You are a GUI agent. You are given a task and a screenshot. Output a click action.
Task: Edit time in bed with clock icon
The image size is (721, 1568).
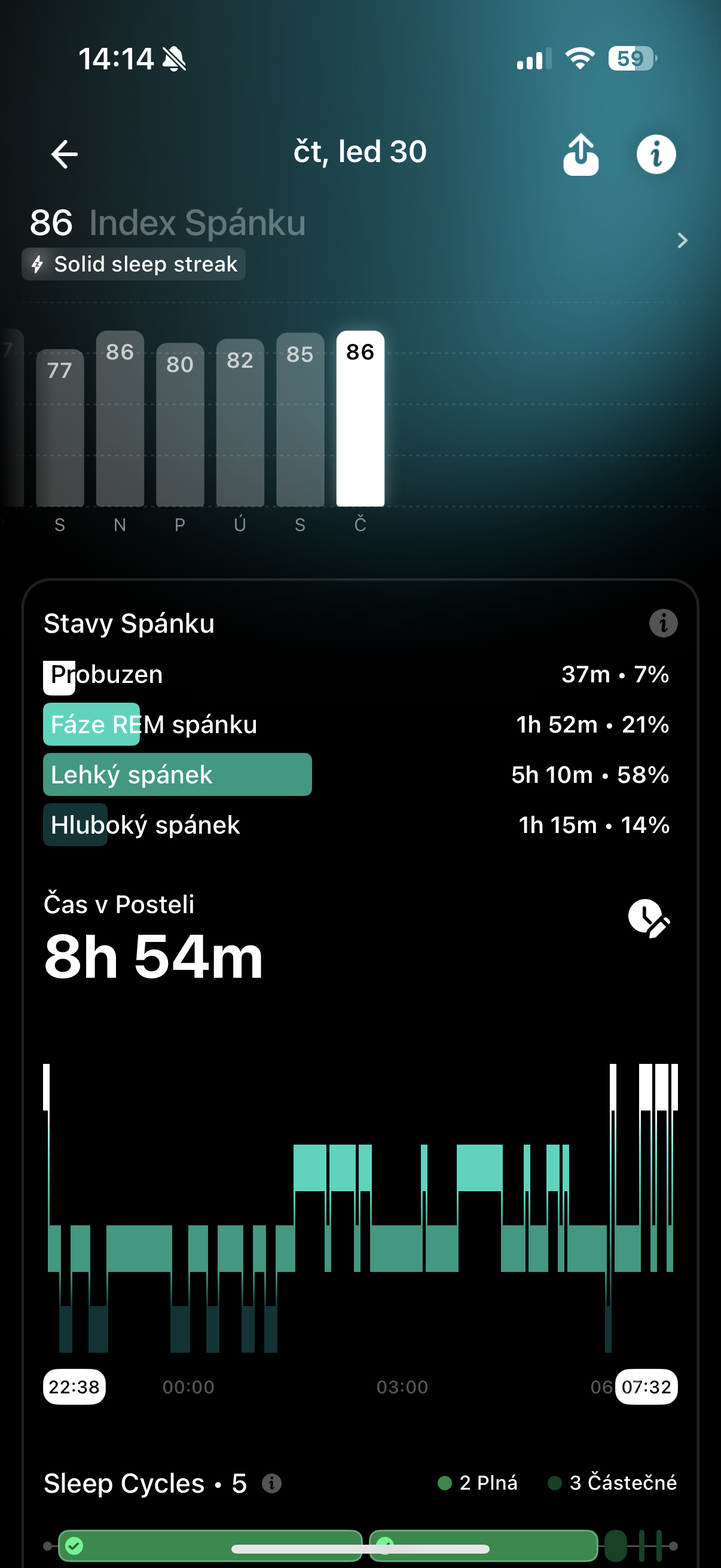pos(649,918)
